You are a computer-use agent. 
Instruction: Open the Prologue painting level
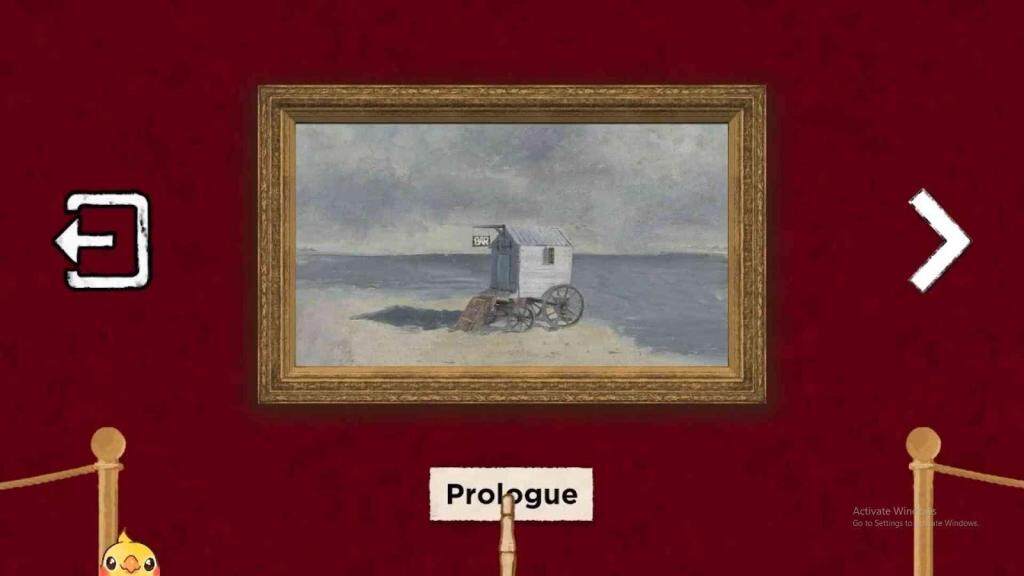(511, 244)
